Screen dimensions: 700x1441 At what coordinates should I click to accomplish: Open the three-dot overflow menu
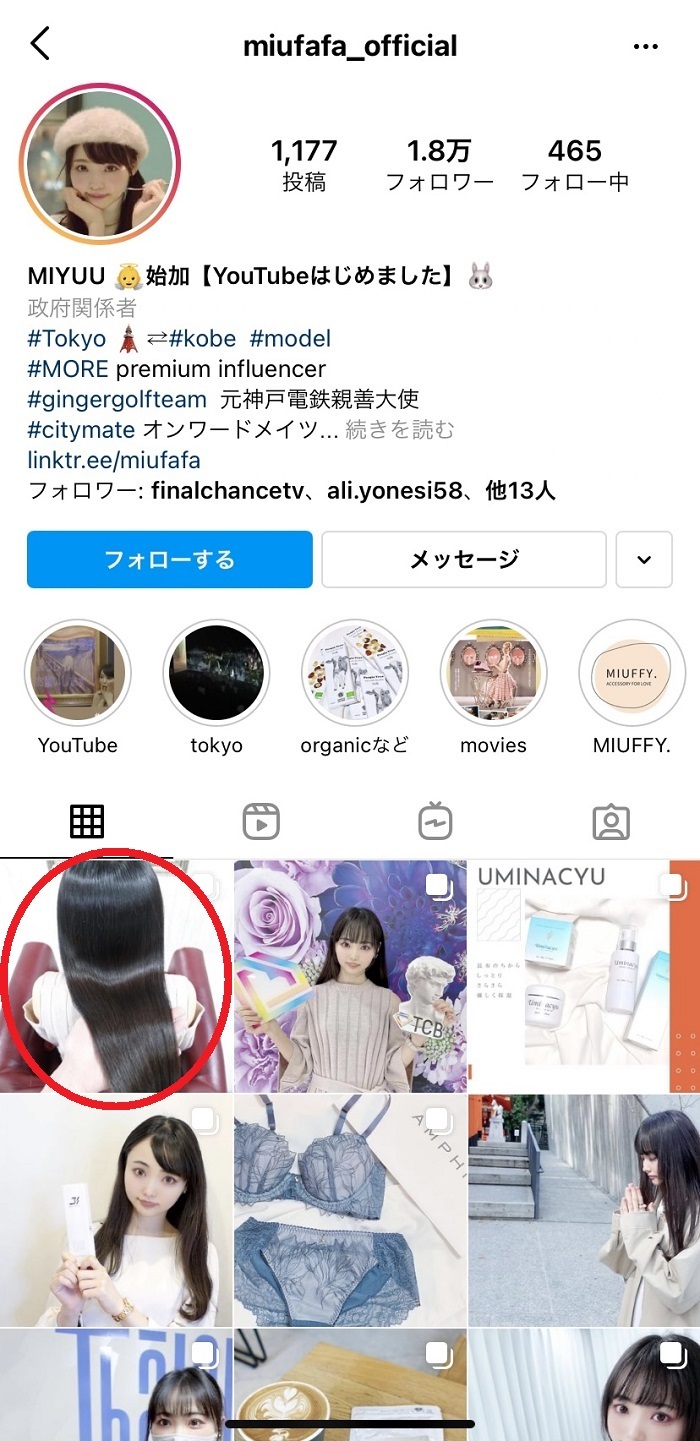[646, 46]
